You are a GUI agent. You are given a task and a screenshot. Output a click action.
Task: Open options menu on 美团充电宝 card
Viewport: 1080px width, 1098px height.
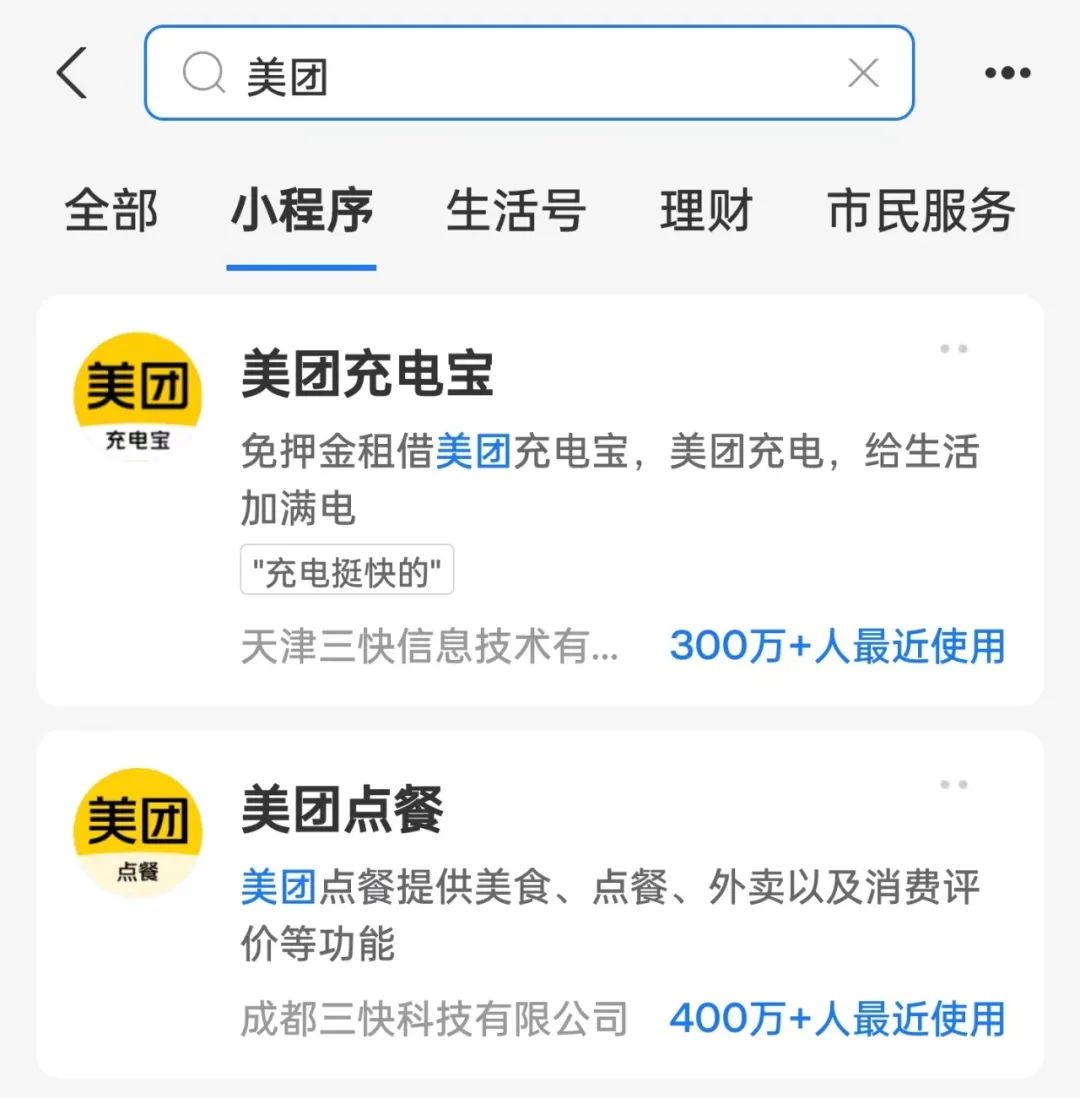tap(953, 348)
